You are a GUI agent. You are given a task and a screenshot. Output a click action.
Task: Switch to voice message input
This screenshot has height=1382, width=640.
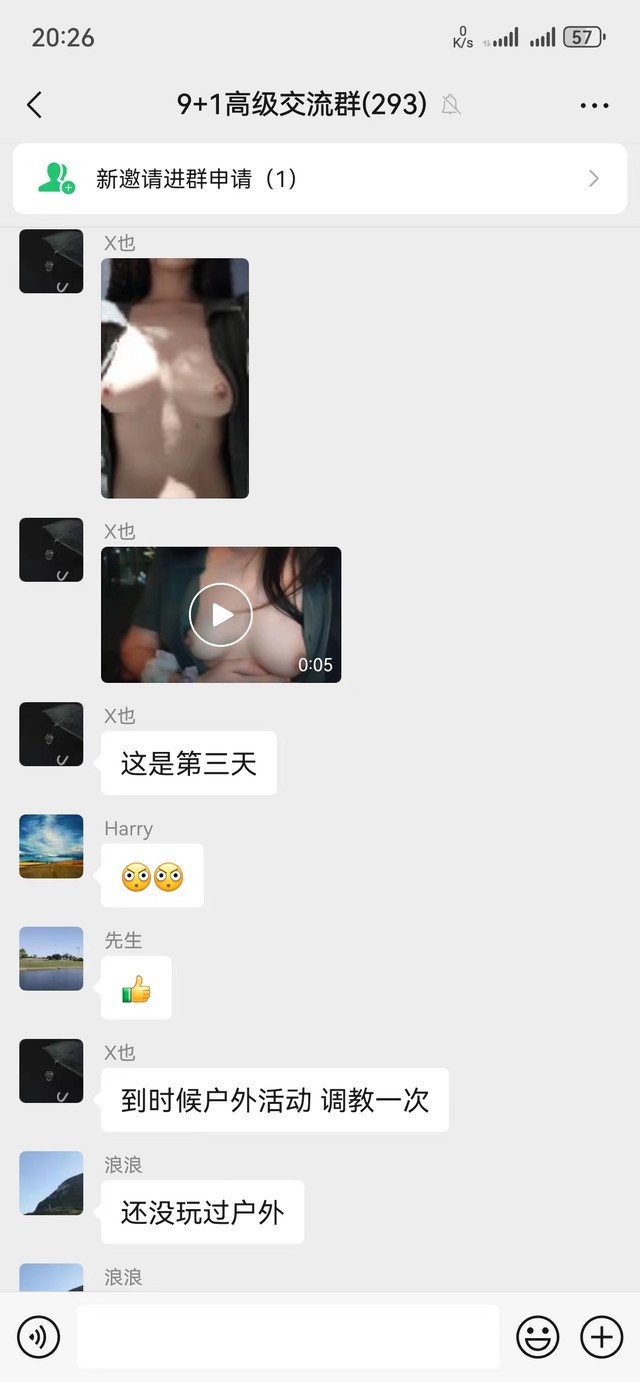(39, 1337)
